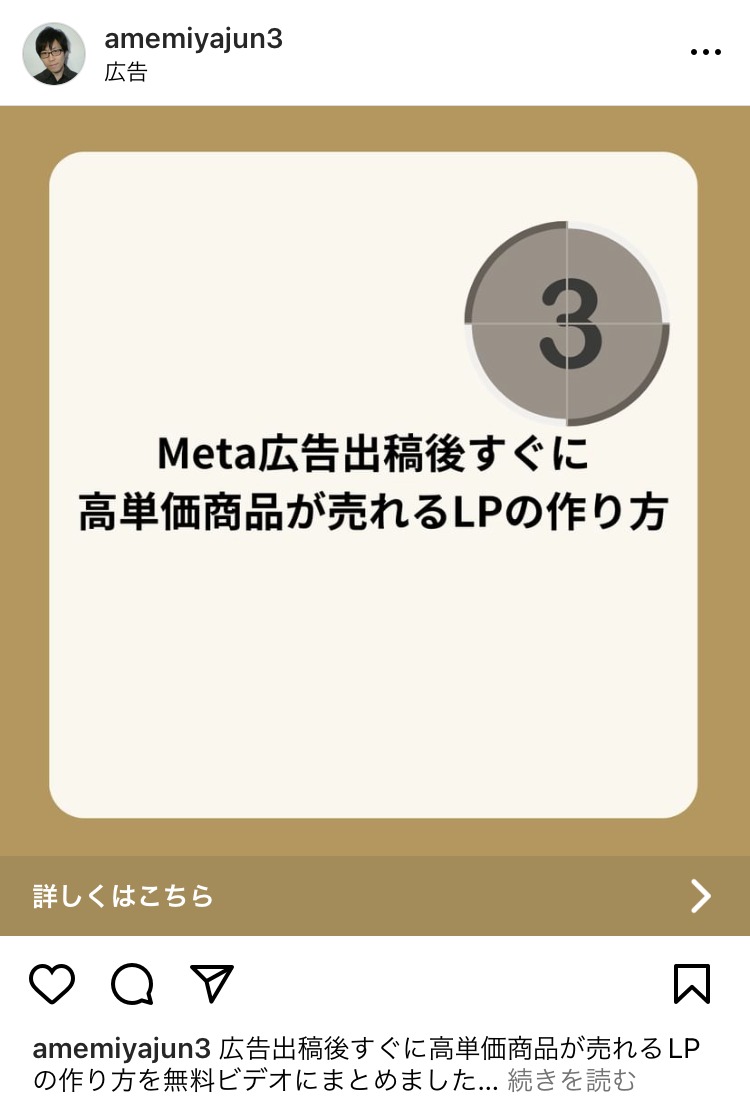Share the post via paper plane icon

click(212, 984)
